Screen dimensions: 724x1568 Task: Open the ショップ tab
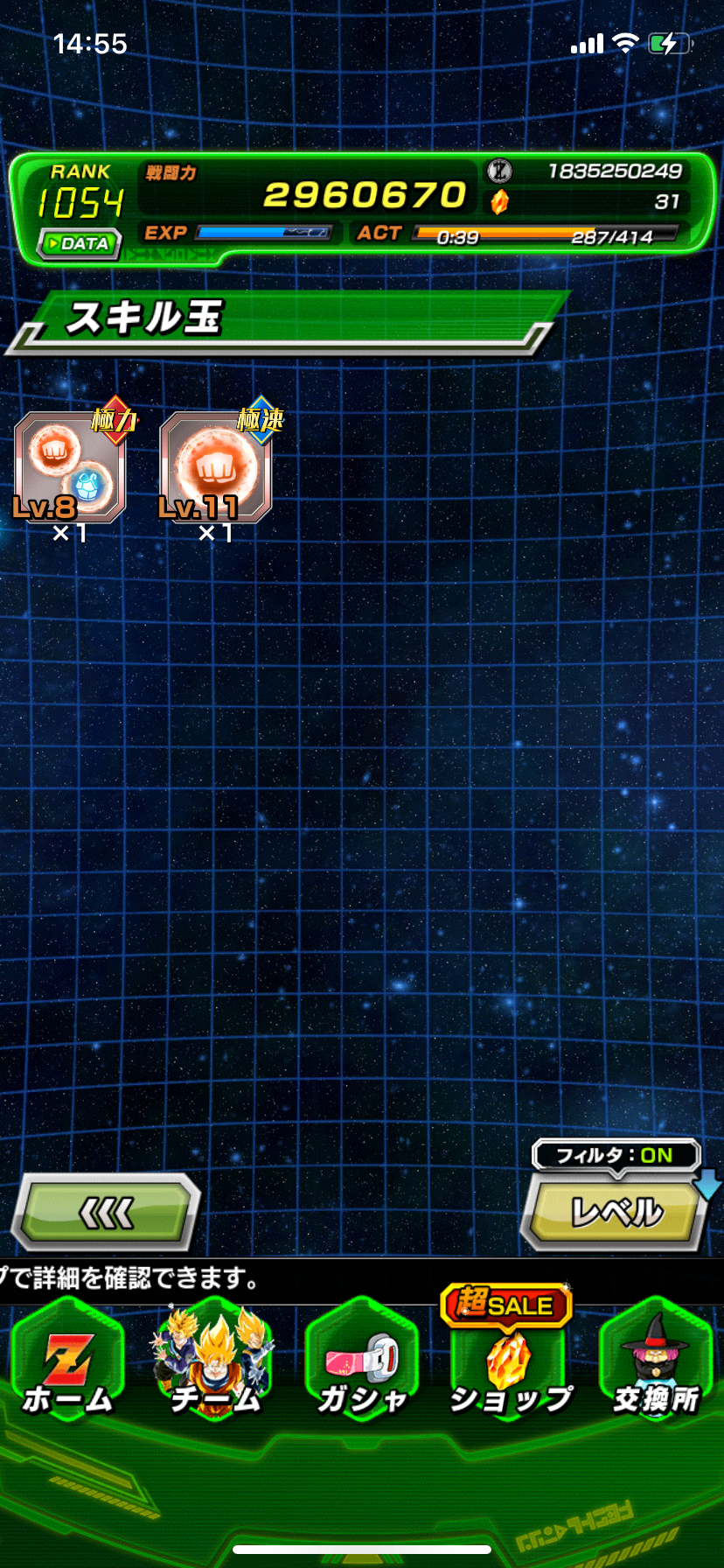click(509, 1367)
